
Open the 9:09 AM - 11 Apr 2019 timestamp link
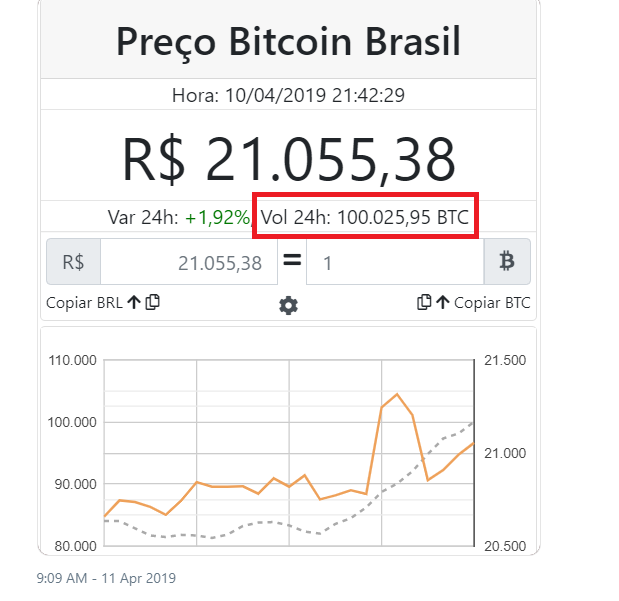pos(106,578)
